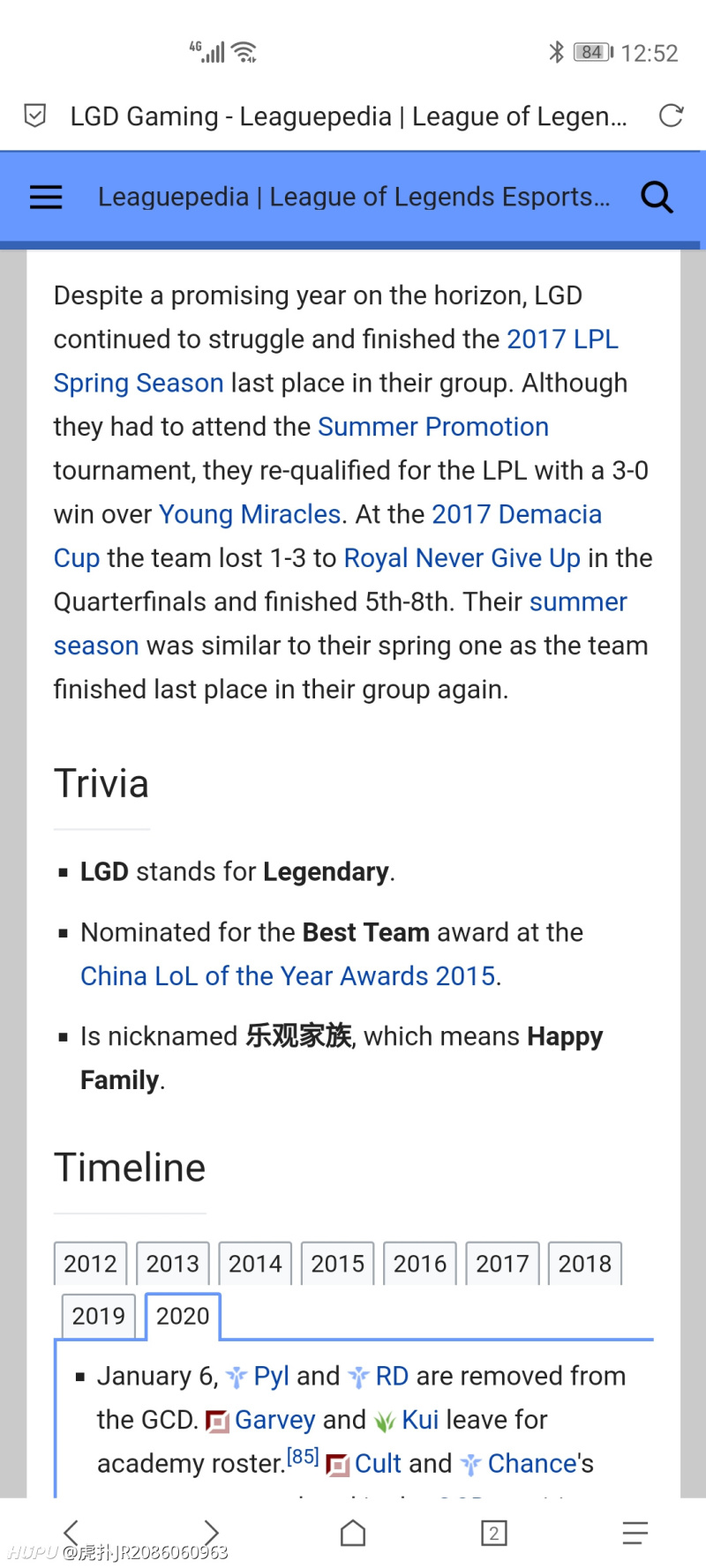
Task: Click the jungle role icon beside Kui
Action: pos(386,1420)
